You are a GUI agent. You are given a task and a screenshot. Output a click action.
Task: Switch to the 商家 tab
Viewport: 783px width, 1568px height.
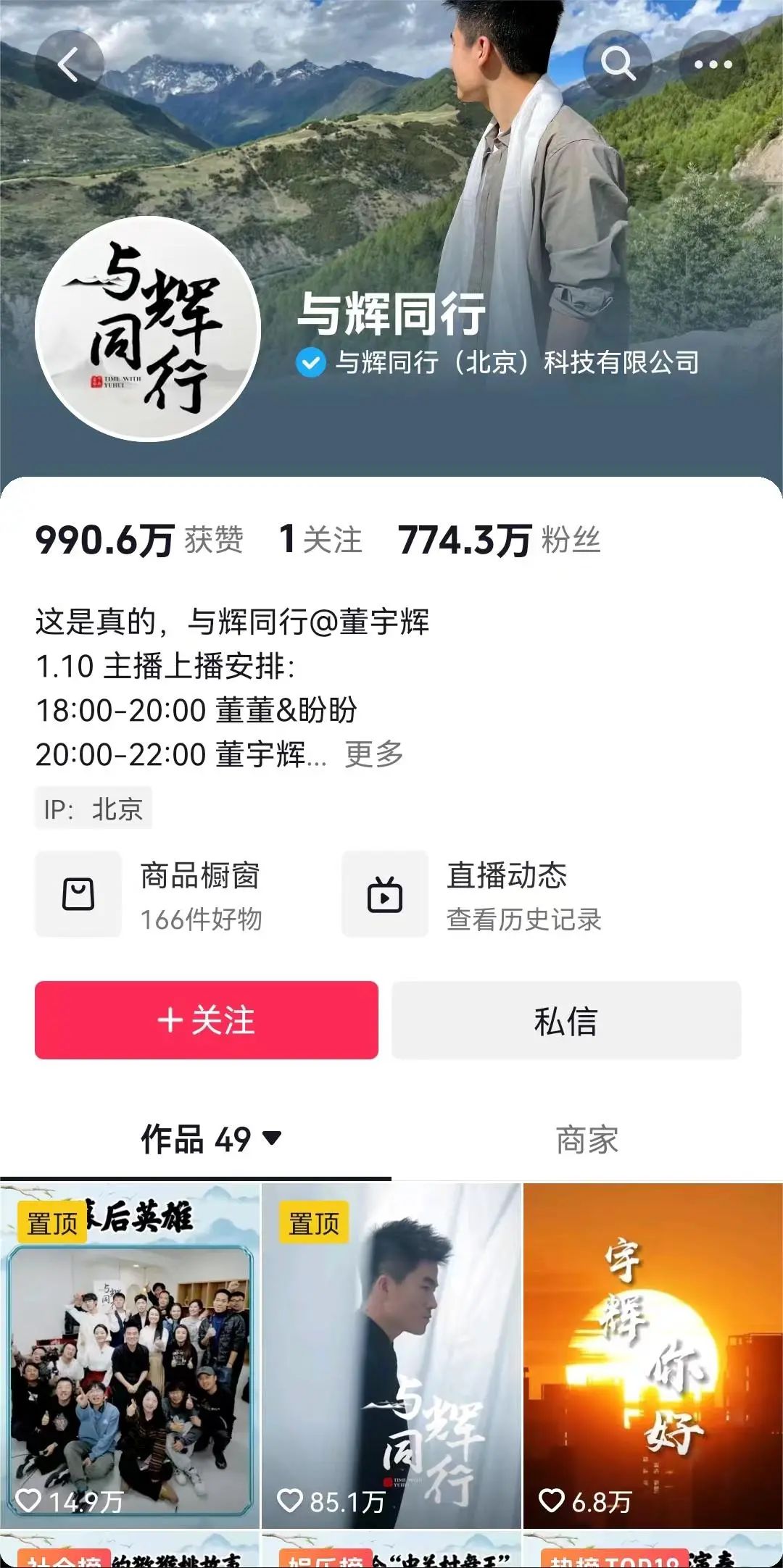tap(587, 1140)
